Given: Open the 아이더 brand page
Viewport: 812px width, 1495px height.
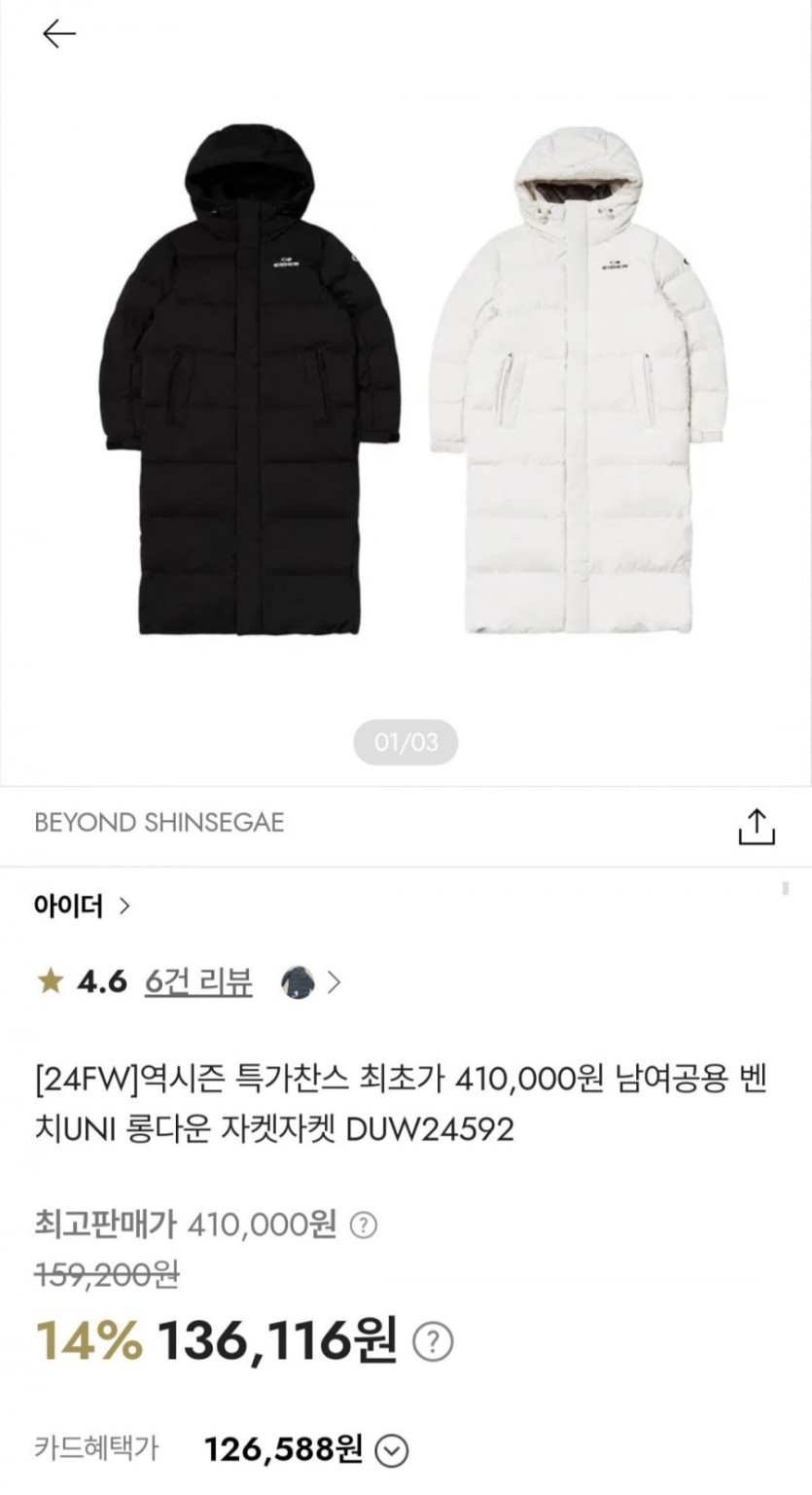Looking at the screenshot, I should click(x=82, y=907).
